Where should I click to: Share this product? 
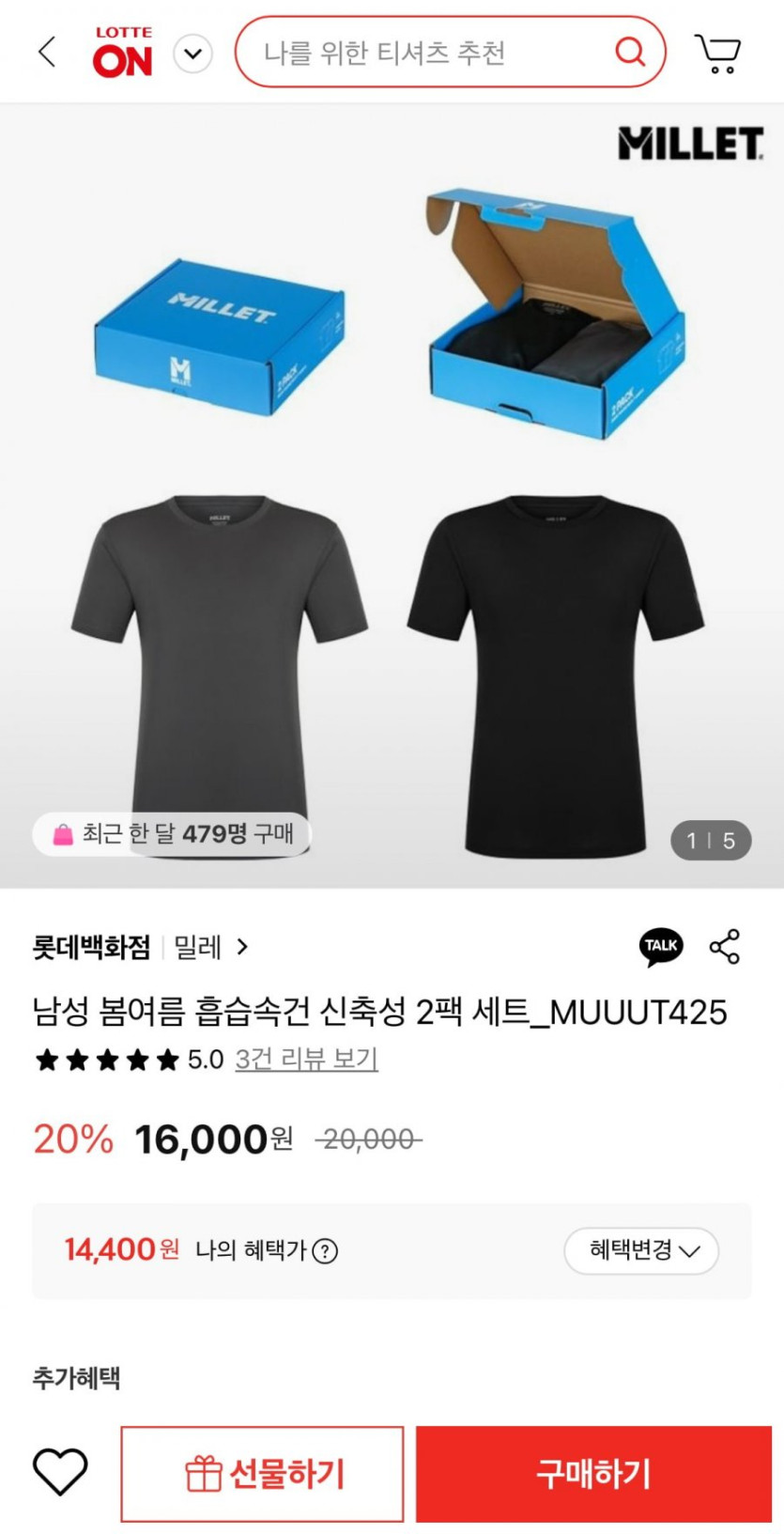click(725, 947)
